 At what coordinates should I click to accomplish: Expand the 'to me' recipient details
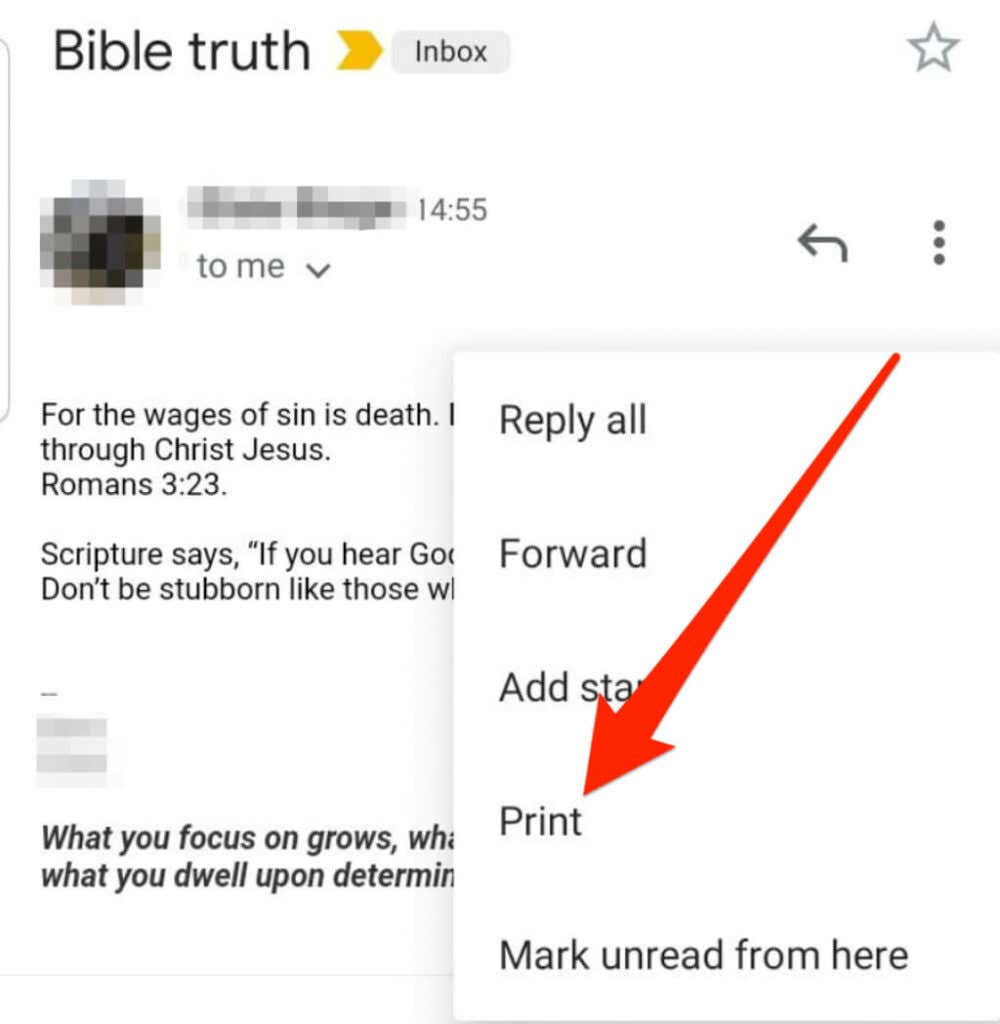pos(240,266)
